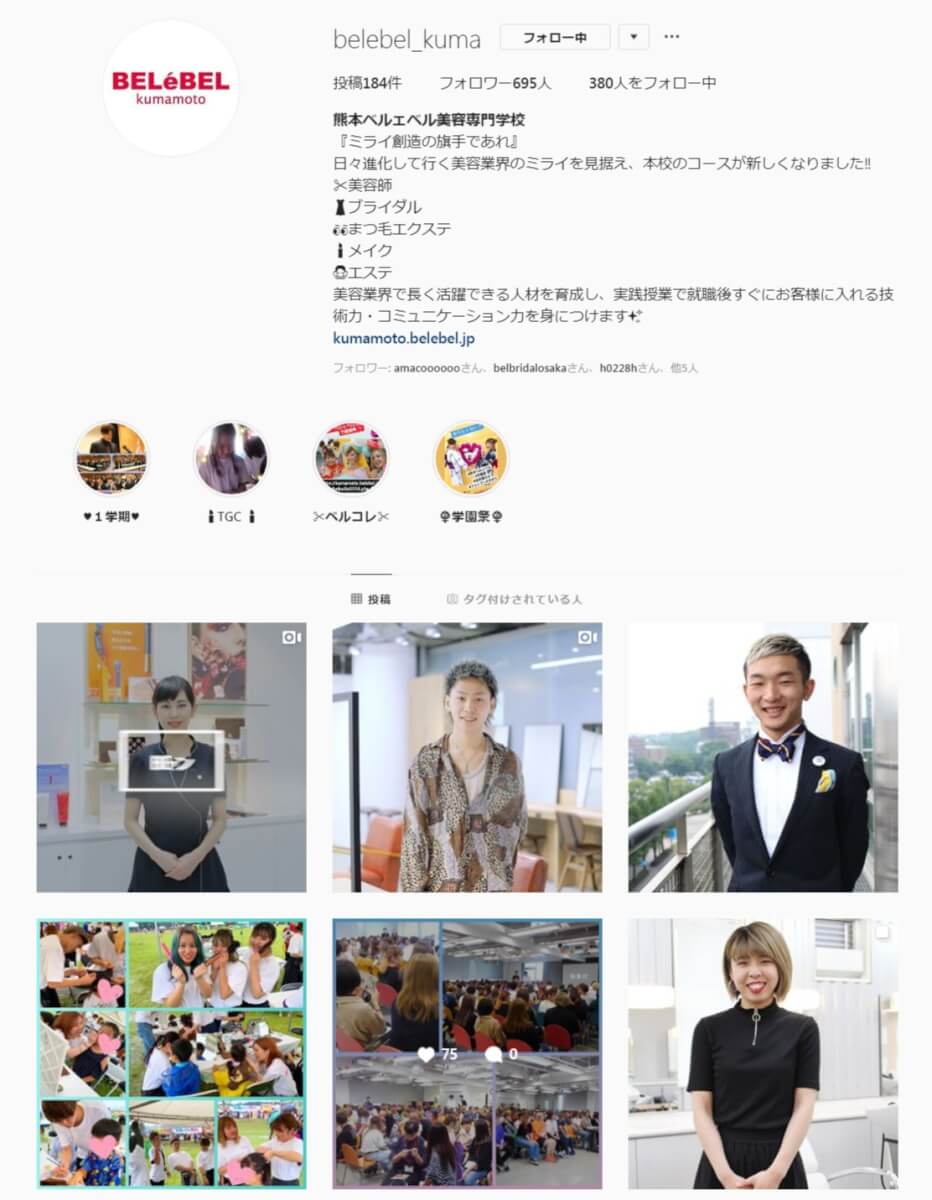Open the 学園祭 story highlight
932x1200 pixels.
470,458
